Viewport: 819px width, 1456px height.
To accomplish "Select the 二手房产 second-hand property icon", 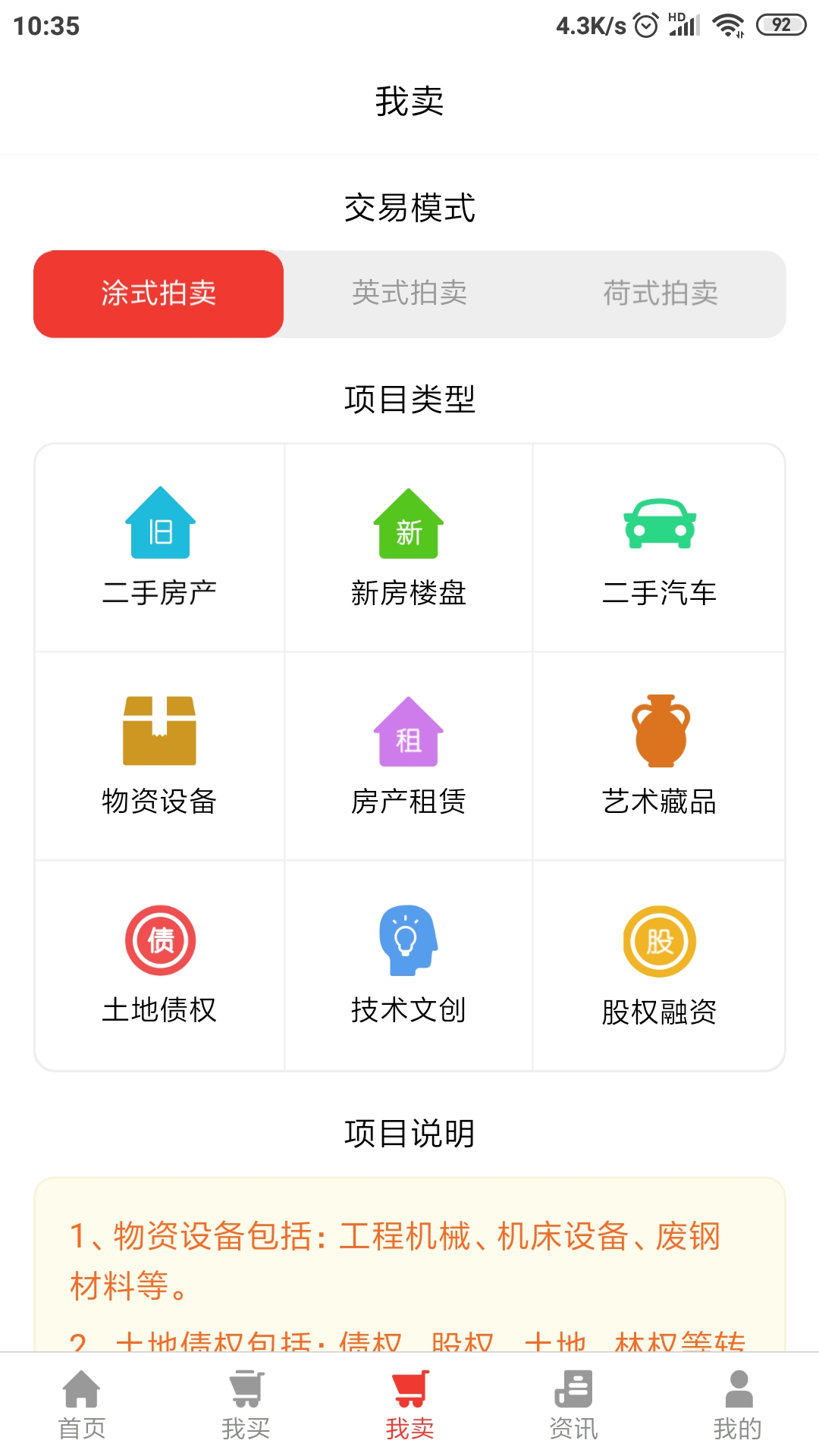I will [x=159, y=523].
